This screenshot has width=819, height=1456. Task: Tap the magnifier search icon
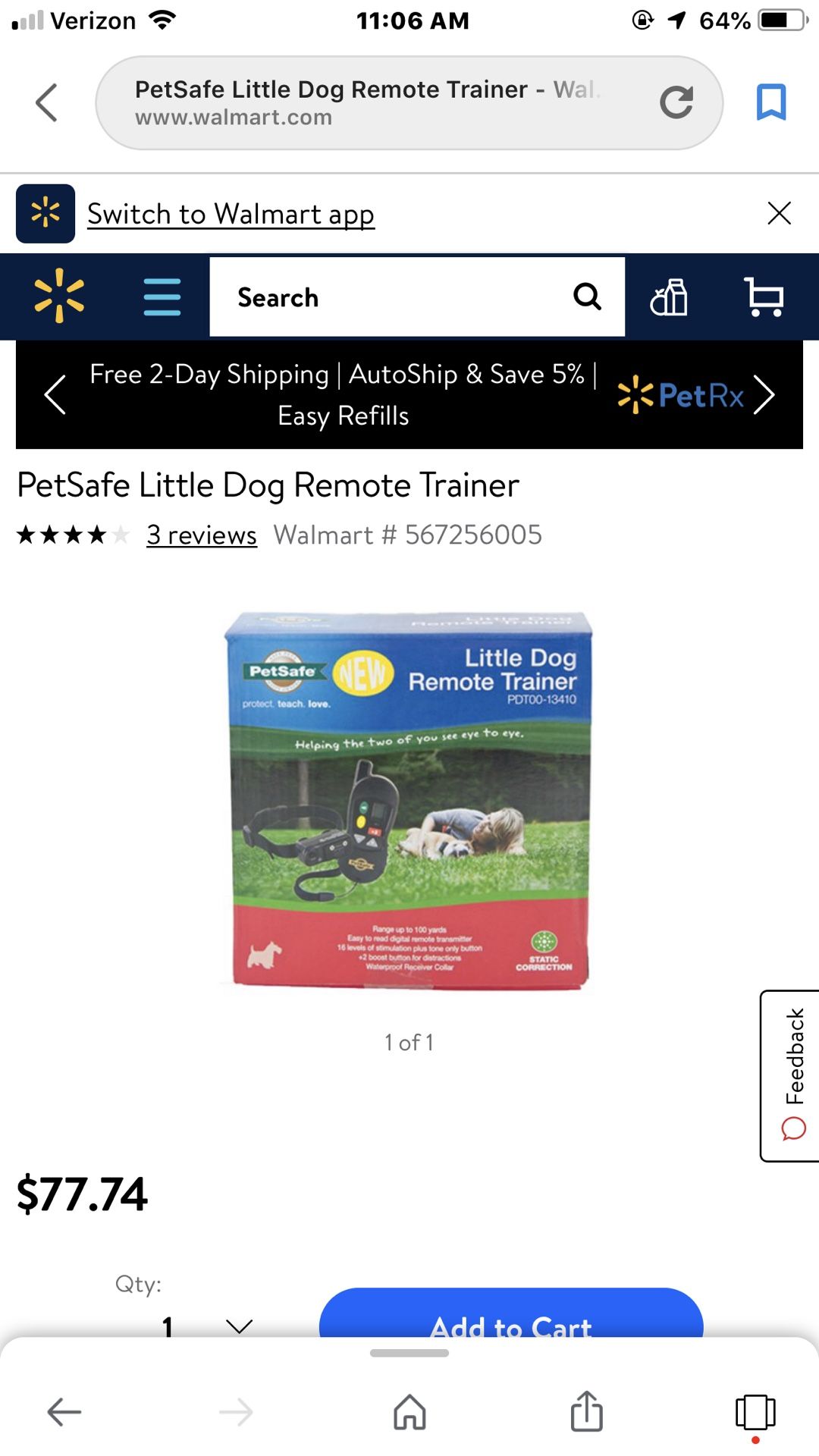(587, 297)
